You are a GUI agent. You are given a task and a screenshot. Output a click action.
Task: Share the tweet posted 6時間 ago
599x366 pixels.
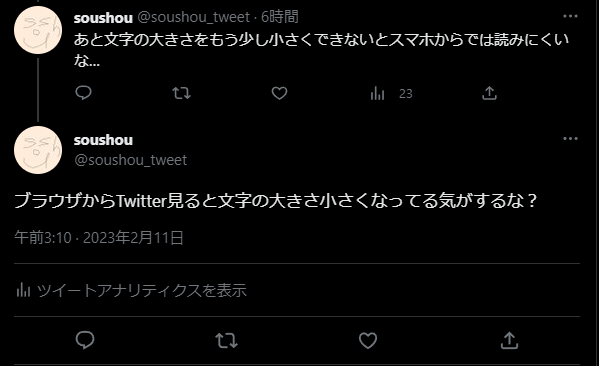[x=489, y=93]
